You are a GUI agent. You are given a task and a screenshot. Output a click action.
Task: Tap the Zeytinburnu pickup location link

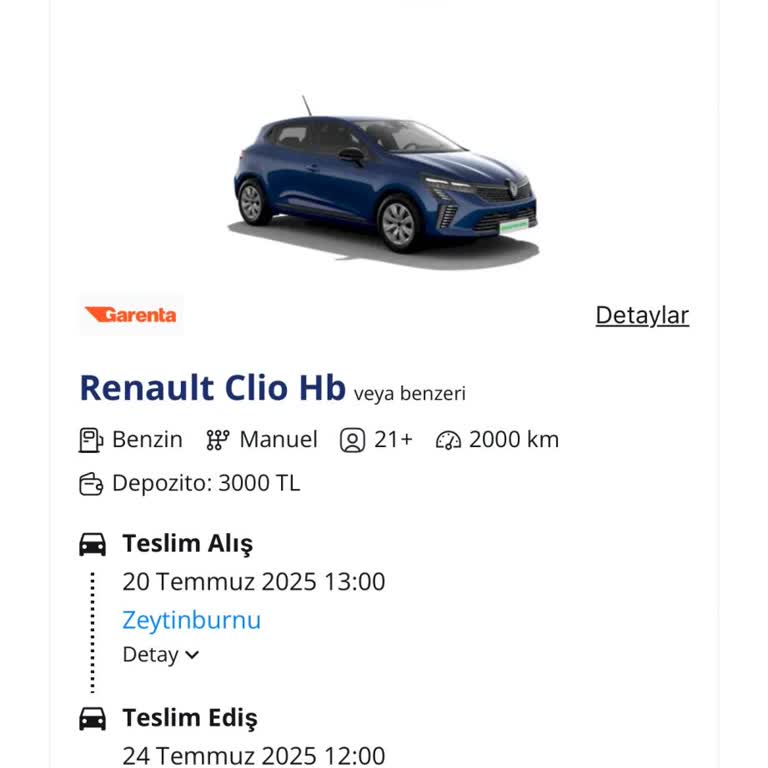pos(191,620)
